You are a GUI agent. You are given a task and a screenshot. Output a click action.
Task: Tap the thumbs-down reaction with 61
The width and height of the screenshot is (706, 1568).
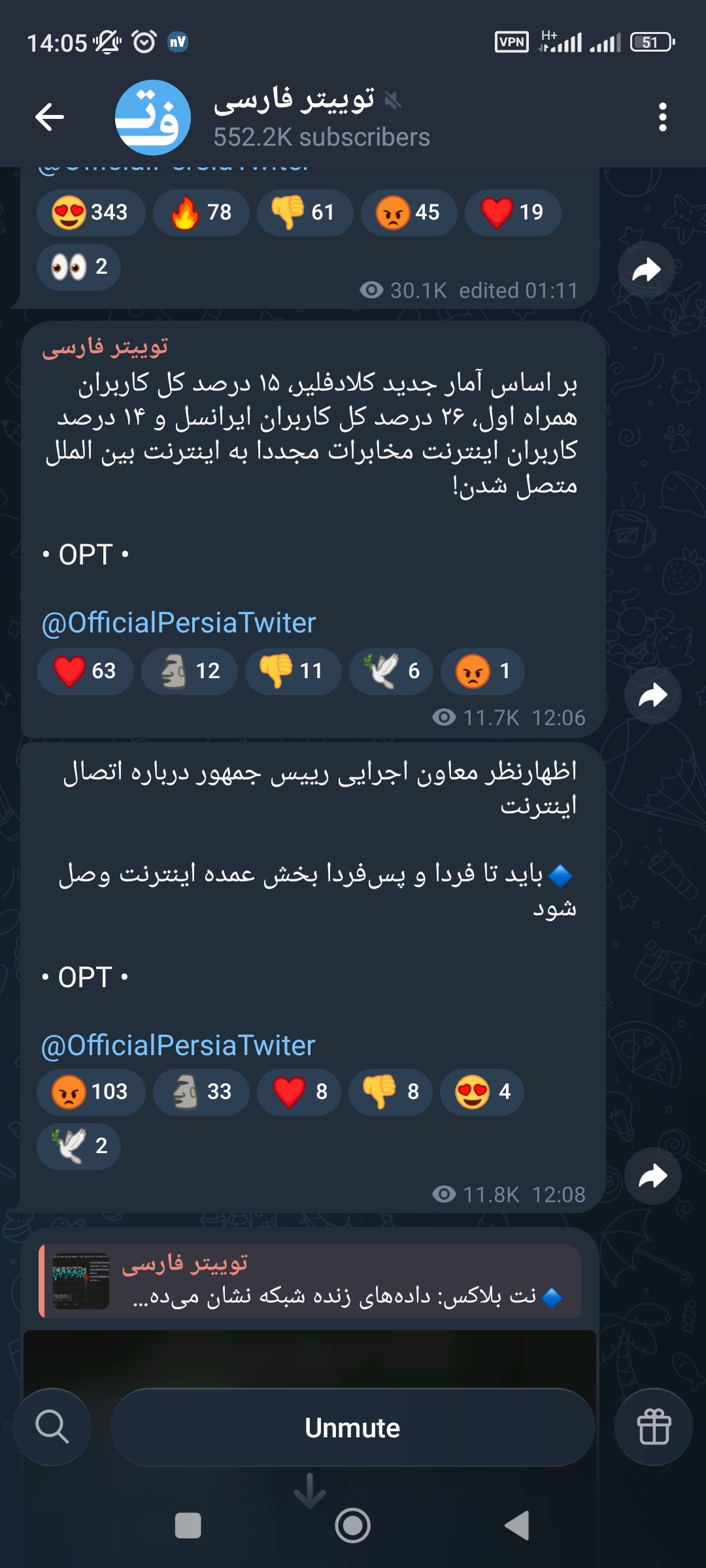pos(305,212)
